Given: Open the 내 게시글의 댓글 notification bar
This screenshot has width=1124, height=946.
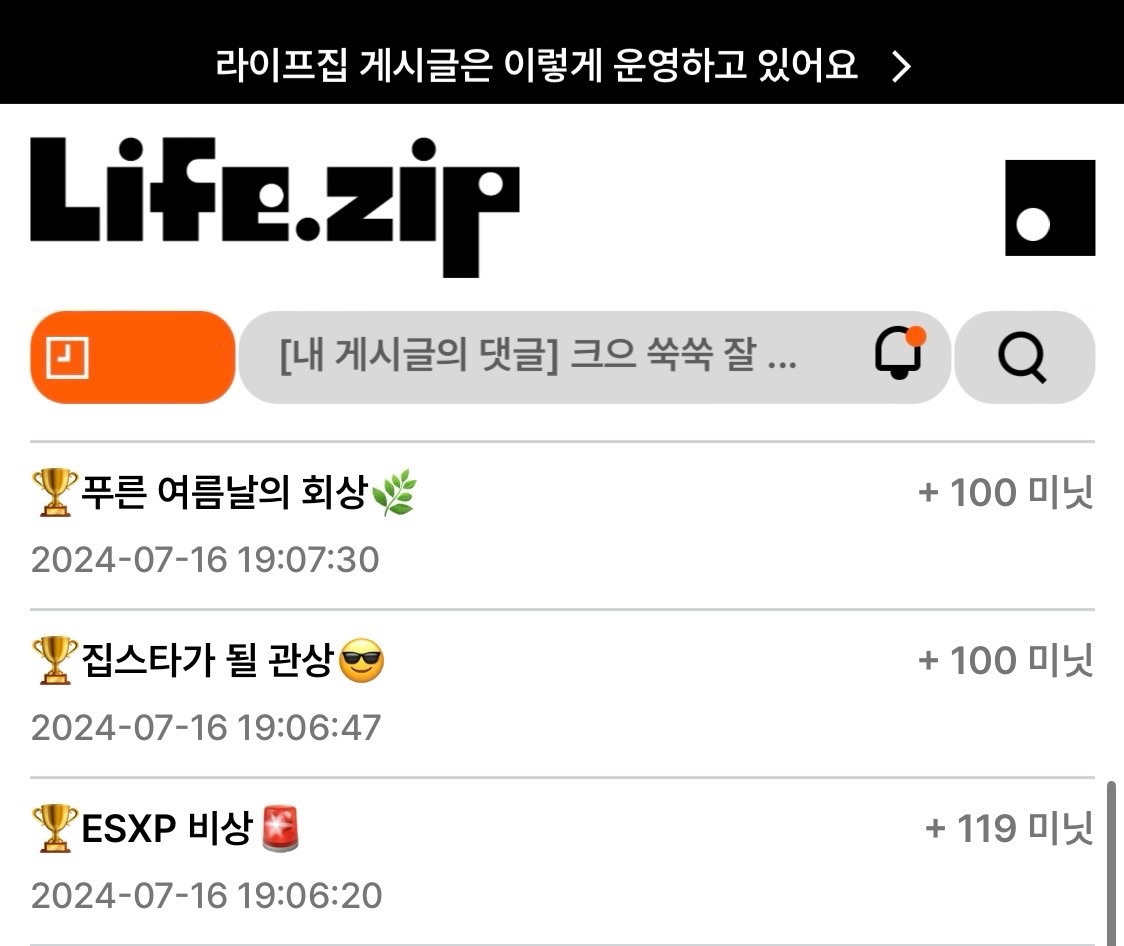Looking at the screenshot, I should (594, 357).
